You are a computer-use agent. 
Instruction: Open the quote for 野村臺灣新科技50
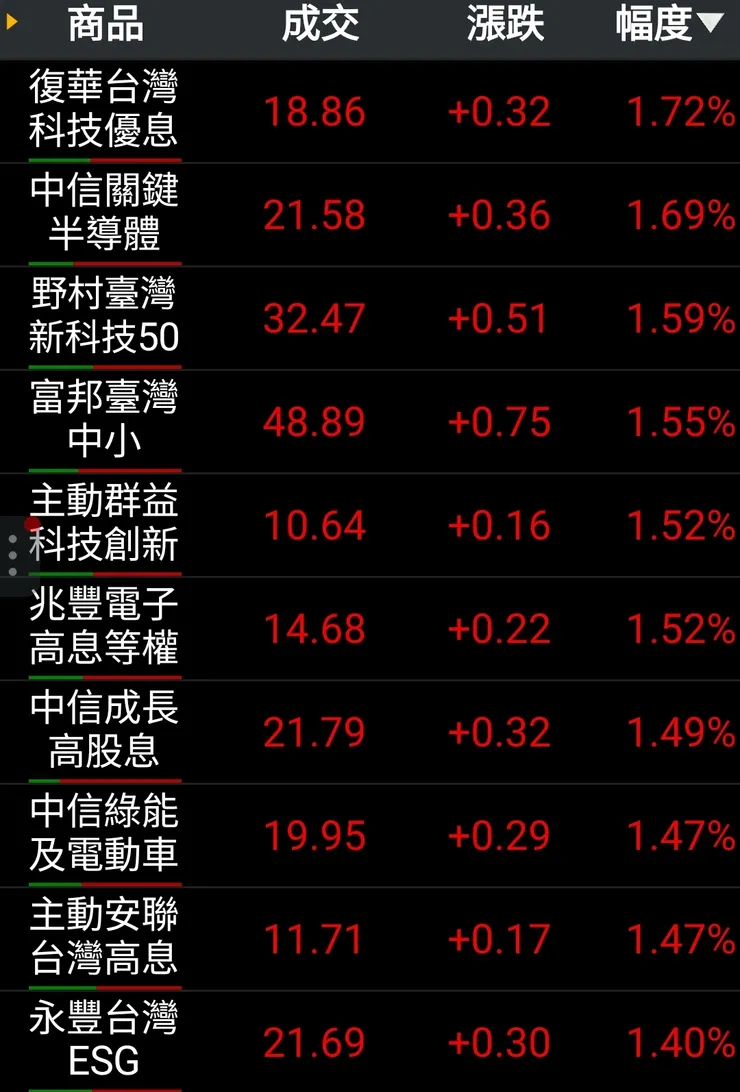[x=103, y=318]
